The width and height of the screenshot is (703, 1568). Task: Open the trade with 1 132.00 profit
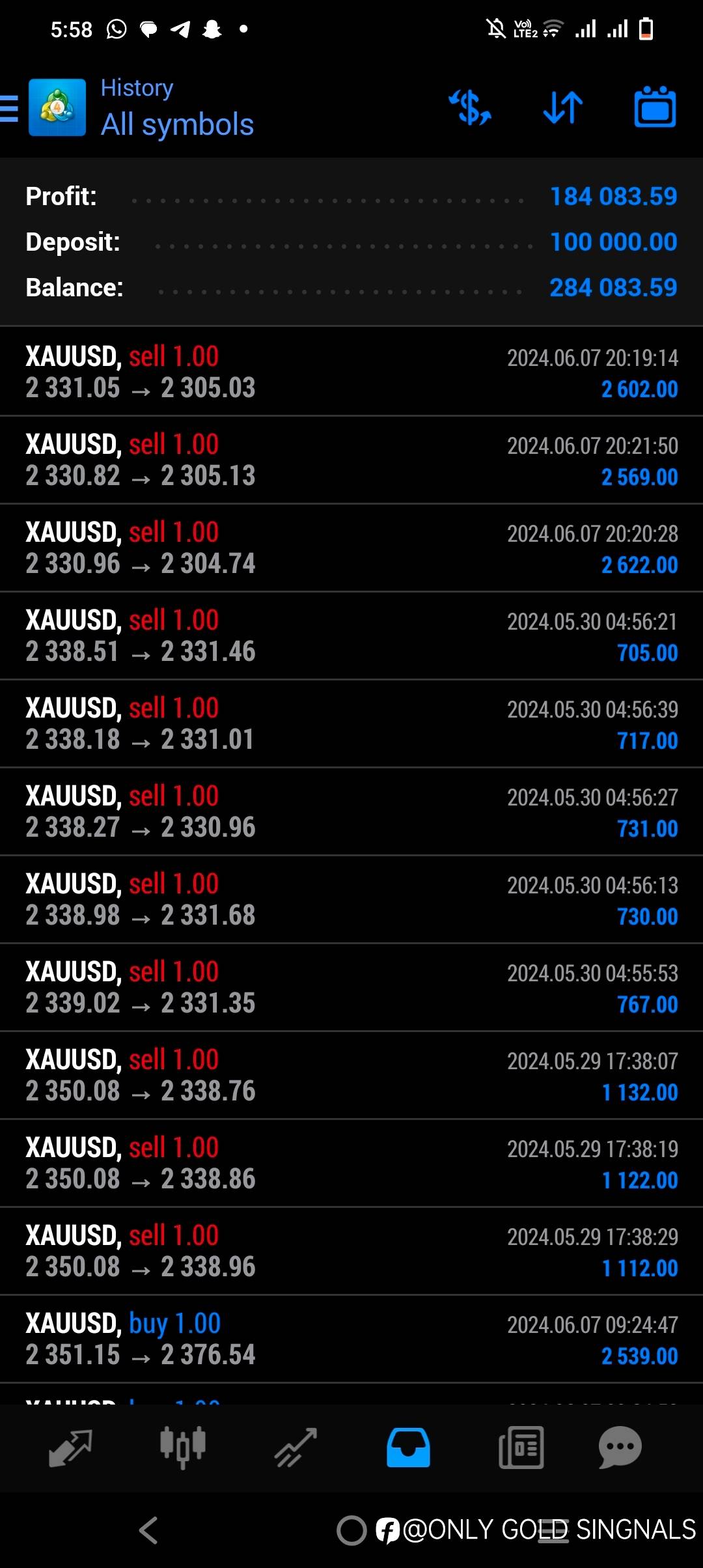[351, 1075]
